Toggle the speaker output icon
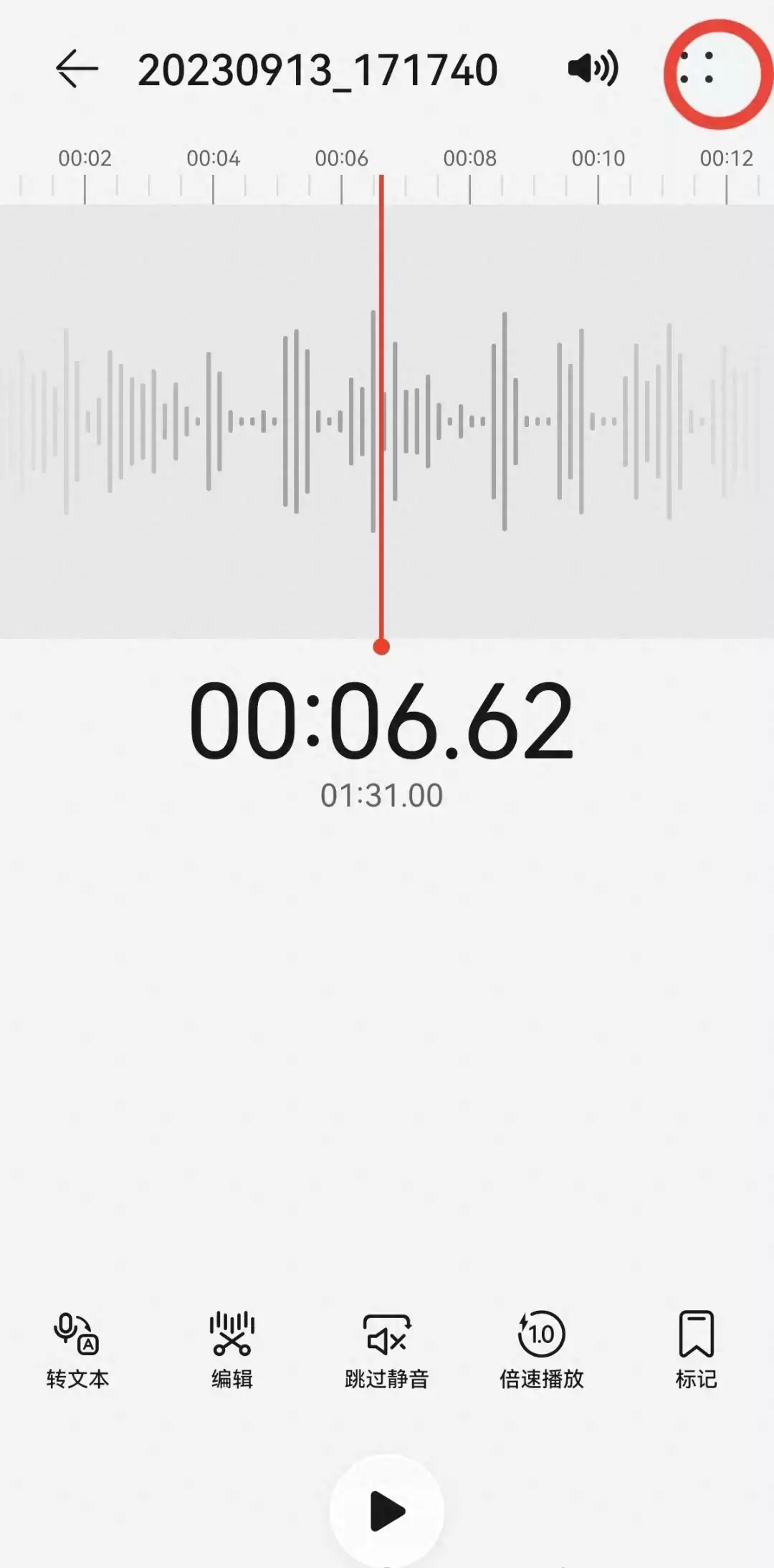774x1568 pixels. tap(593, 69)
